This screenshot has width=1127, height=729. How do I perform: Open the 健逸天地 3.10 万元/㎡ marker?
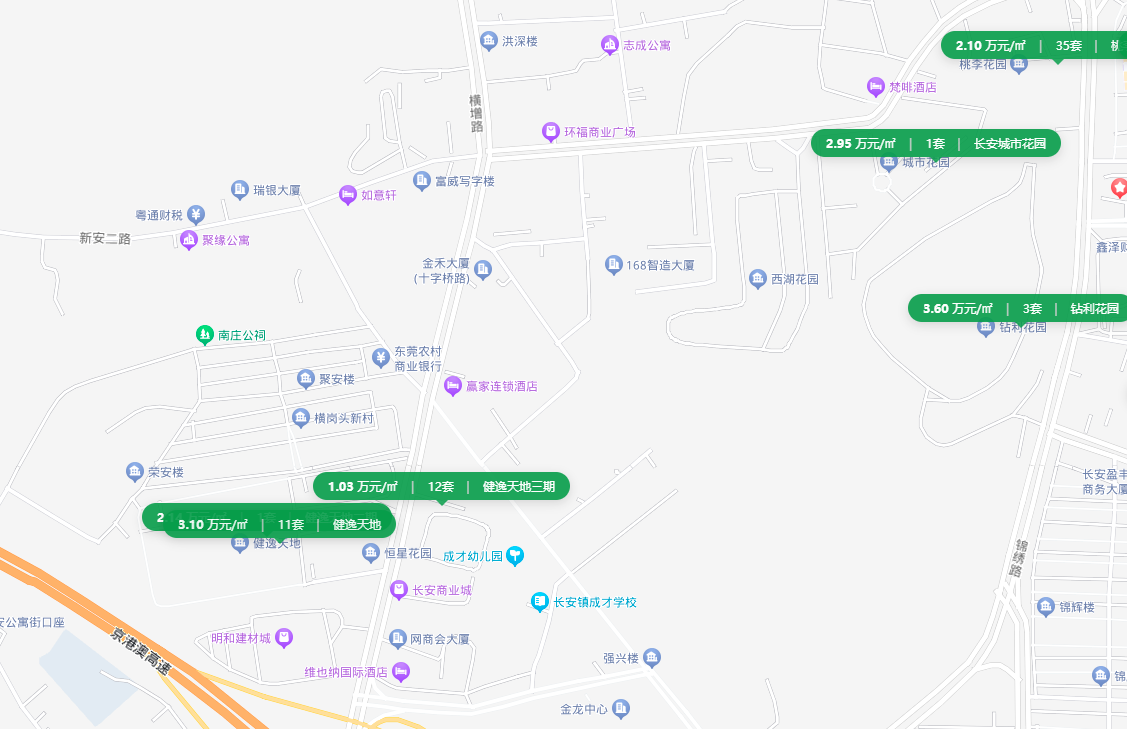pos(279,524)
